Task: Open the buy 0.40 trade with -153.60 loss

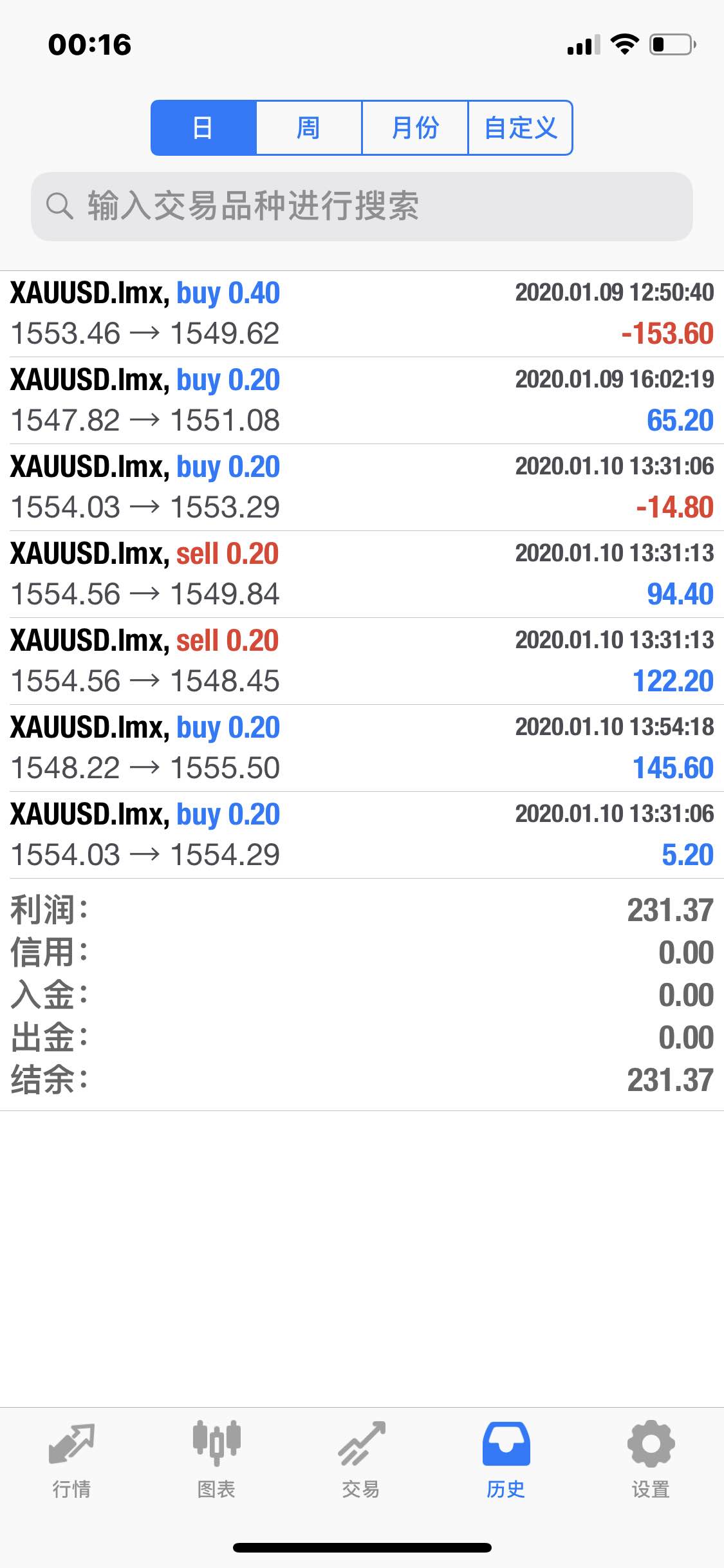Action: coord(362,313)
